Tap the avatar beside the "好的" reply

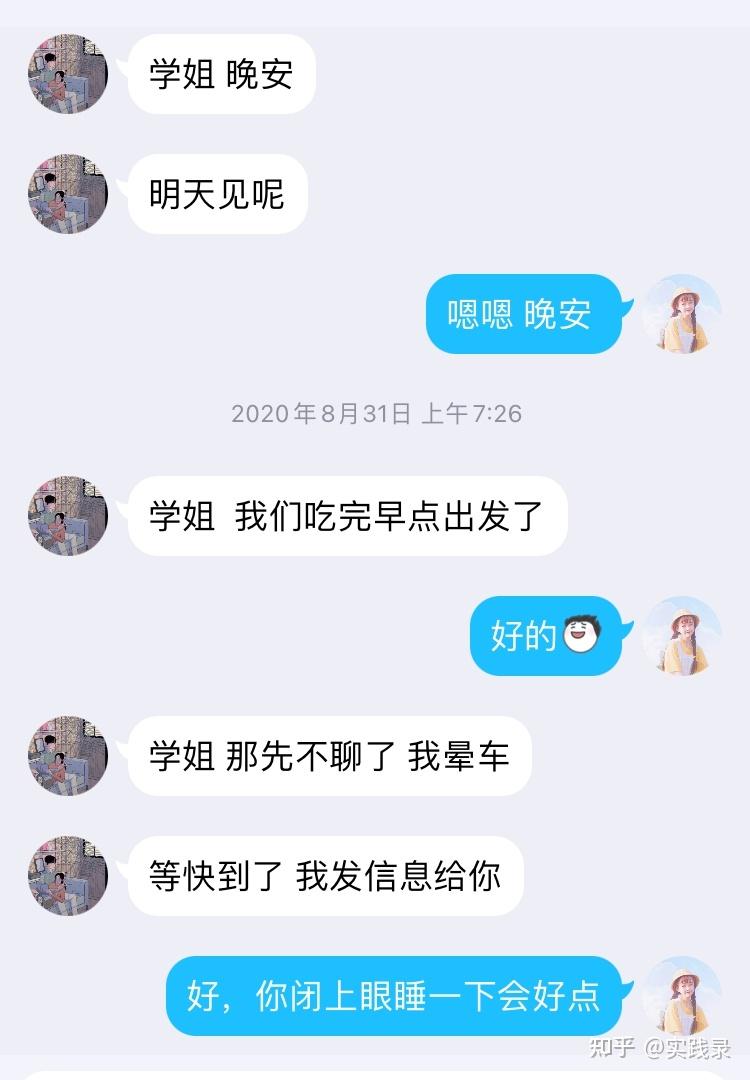point(682,636)
